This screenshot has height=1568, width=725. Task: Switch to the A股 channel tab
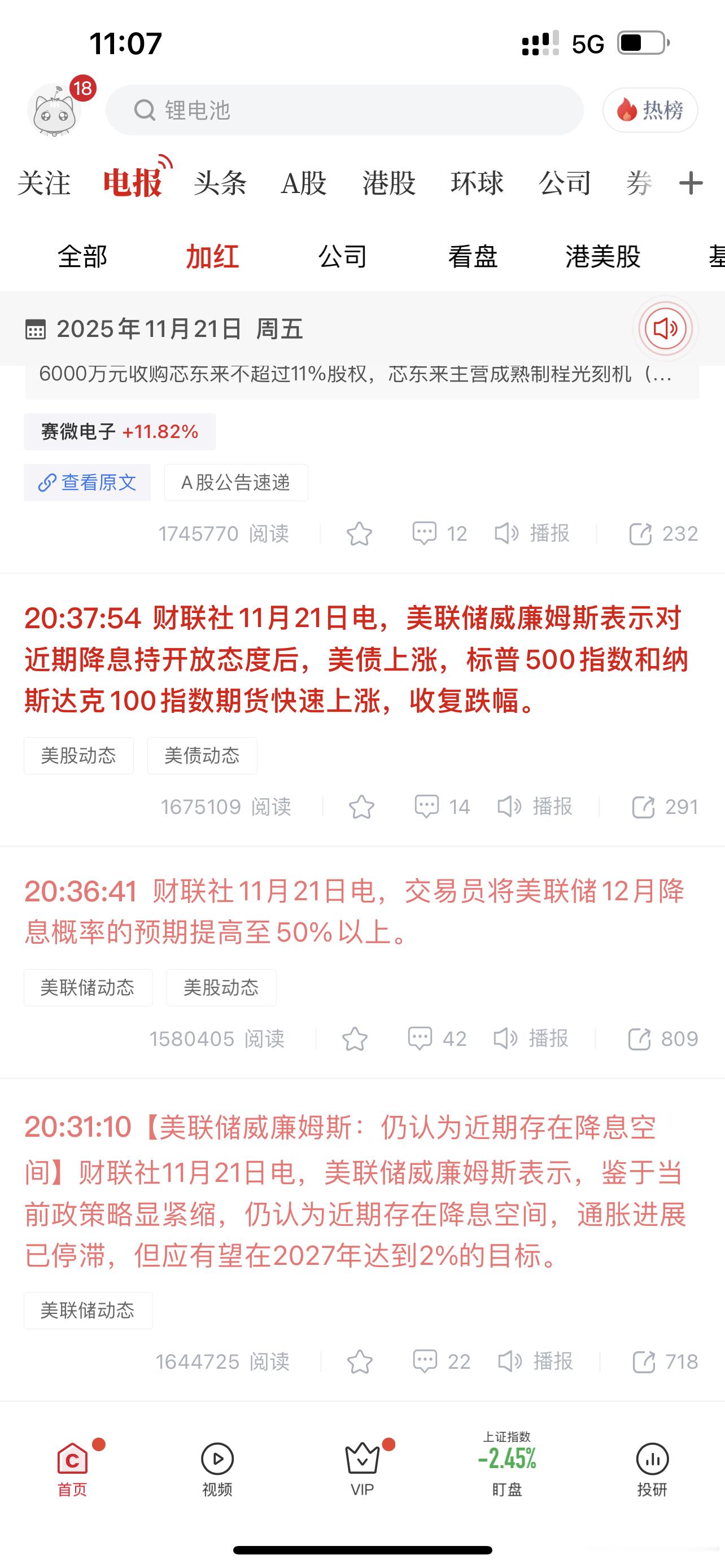coord(307,184)
